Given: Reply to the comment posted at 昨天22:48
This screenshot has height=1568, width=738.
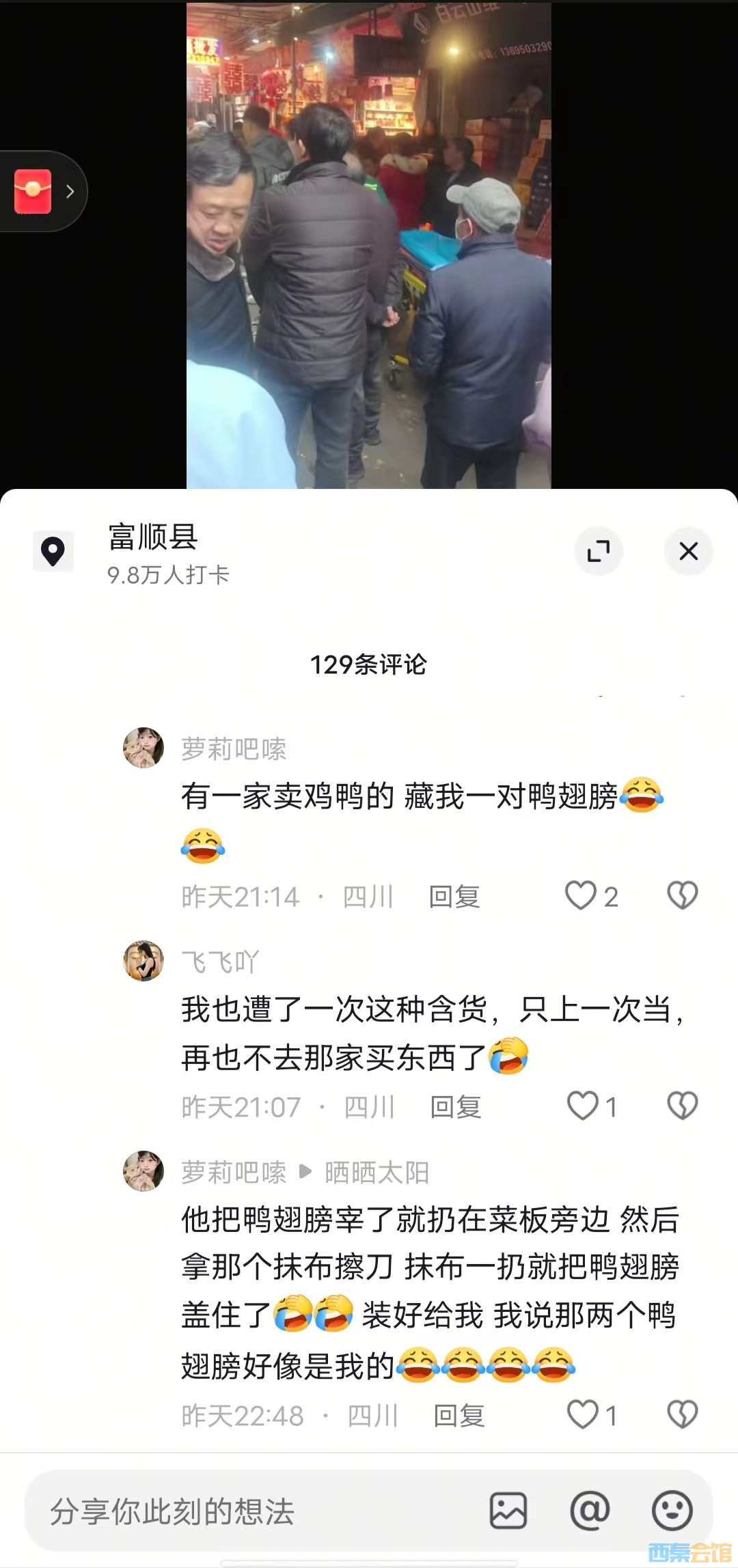Looking at the screenshot, I should coord(459,1416).
